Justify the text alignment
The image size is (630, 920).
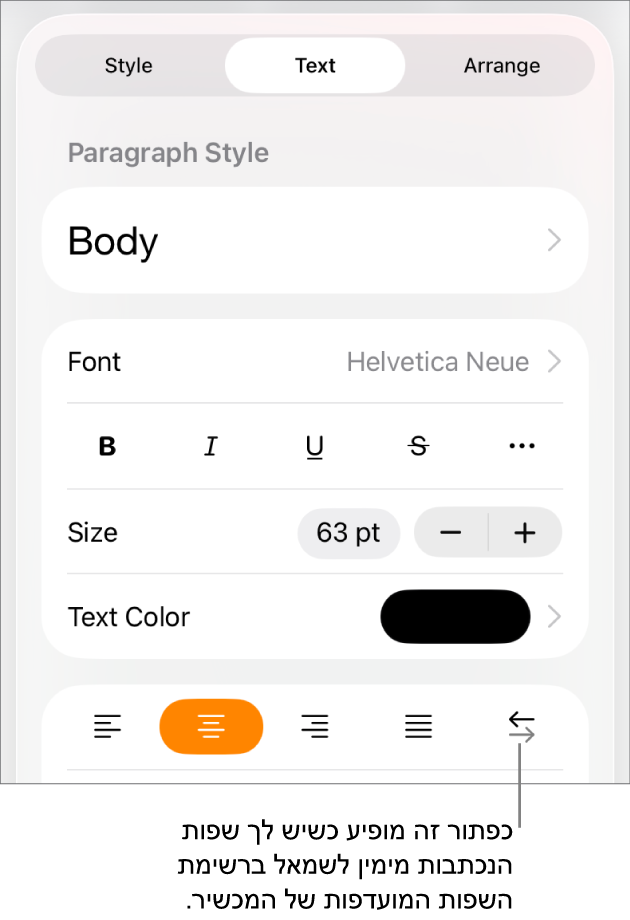coord(418,727)
